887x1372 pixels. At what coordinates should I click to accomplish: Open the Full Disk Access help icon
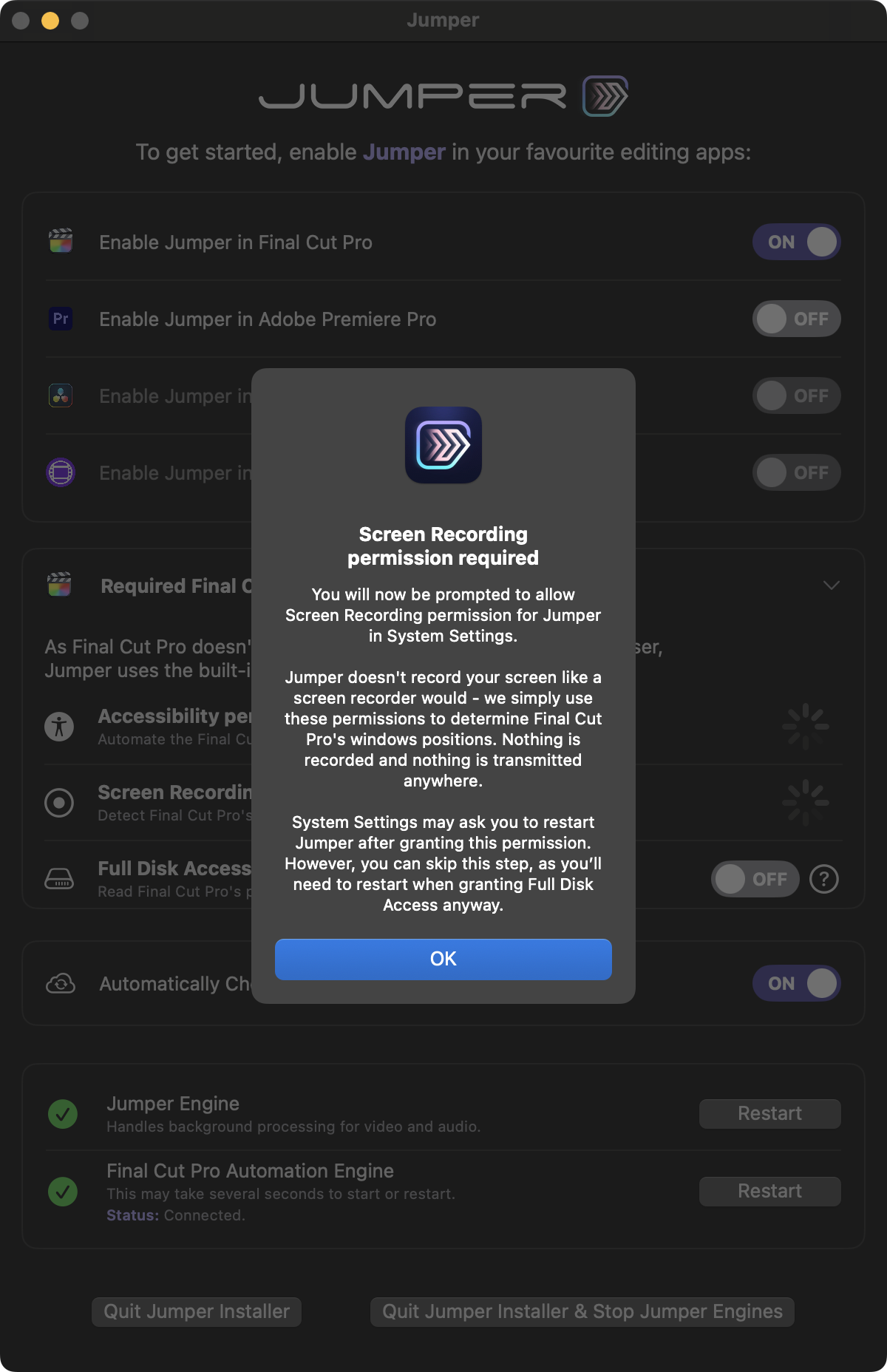[823, 879]
